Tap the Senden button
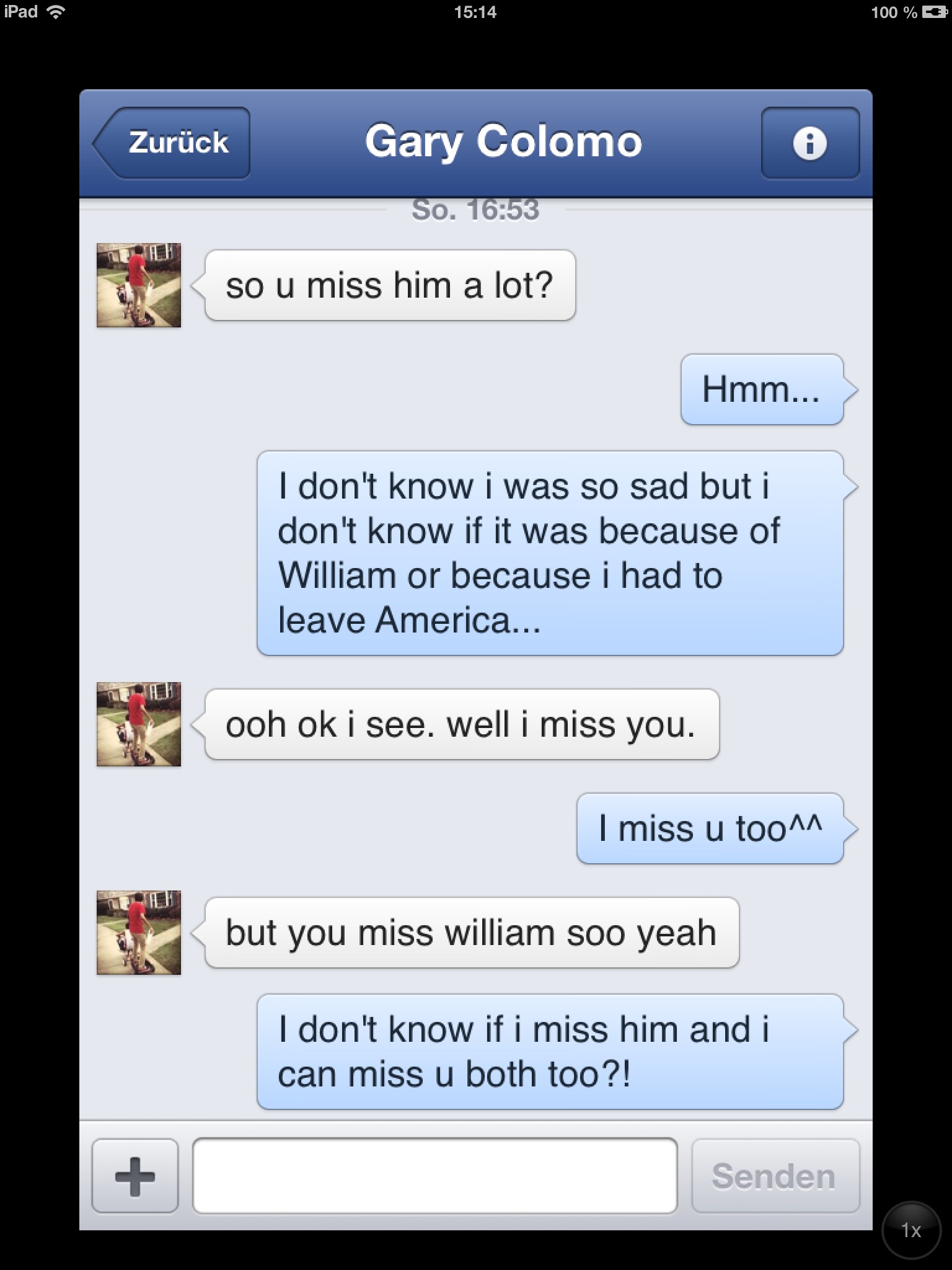The height and width of the screenshot is (1270, 952). pos(775,1176)
